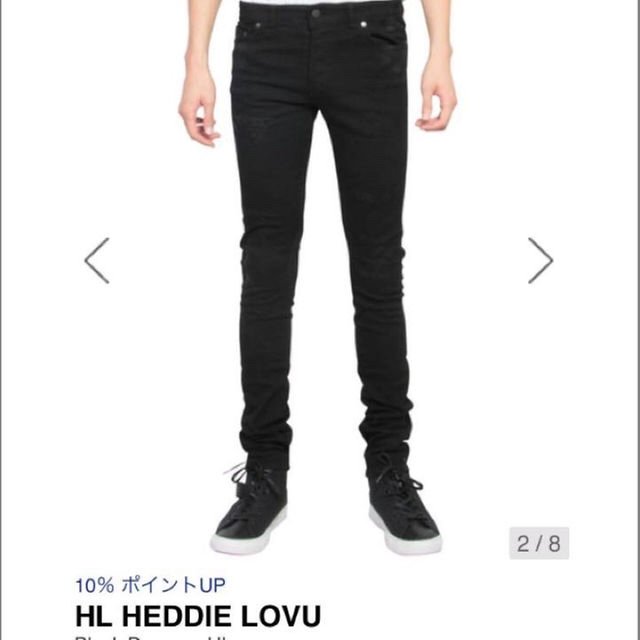Screen dimensions: 640x640
Task: Go to the next product image
Action: pyautogui.click(x=540, y=261)
